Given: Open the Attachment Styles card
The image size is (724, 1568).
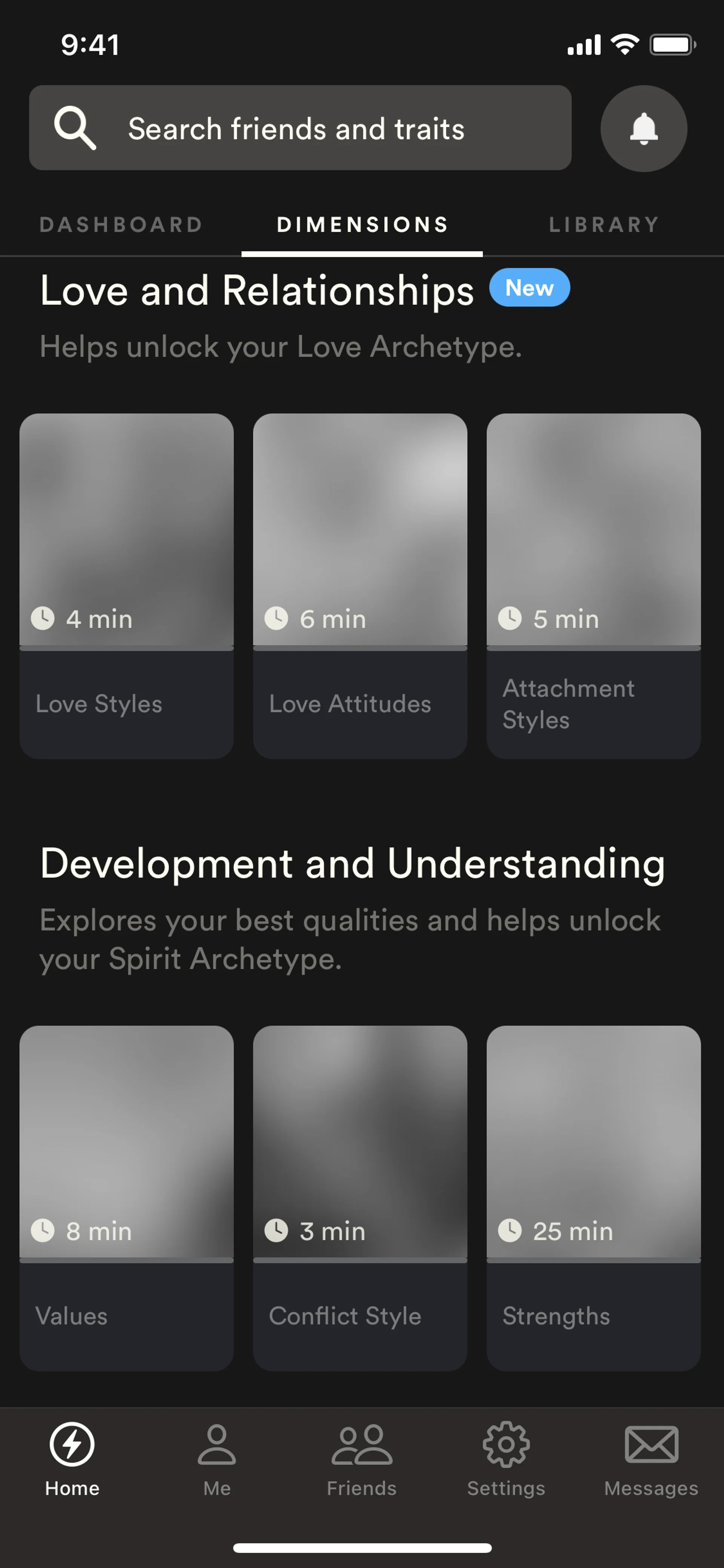Looking at the screenshot, I should [x=593, y=585].
